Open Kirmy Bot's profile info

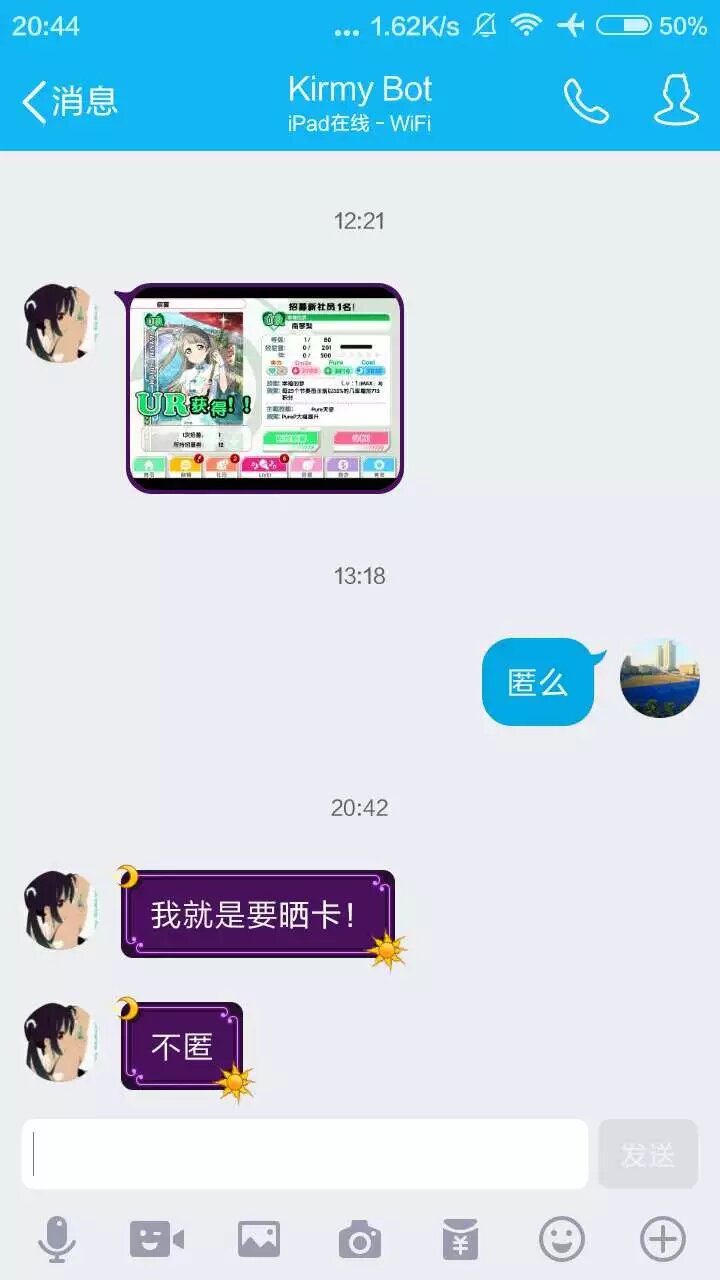(x=677, y=101)
